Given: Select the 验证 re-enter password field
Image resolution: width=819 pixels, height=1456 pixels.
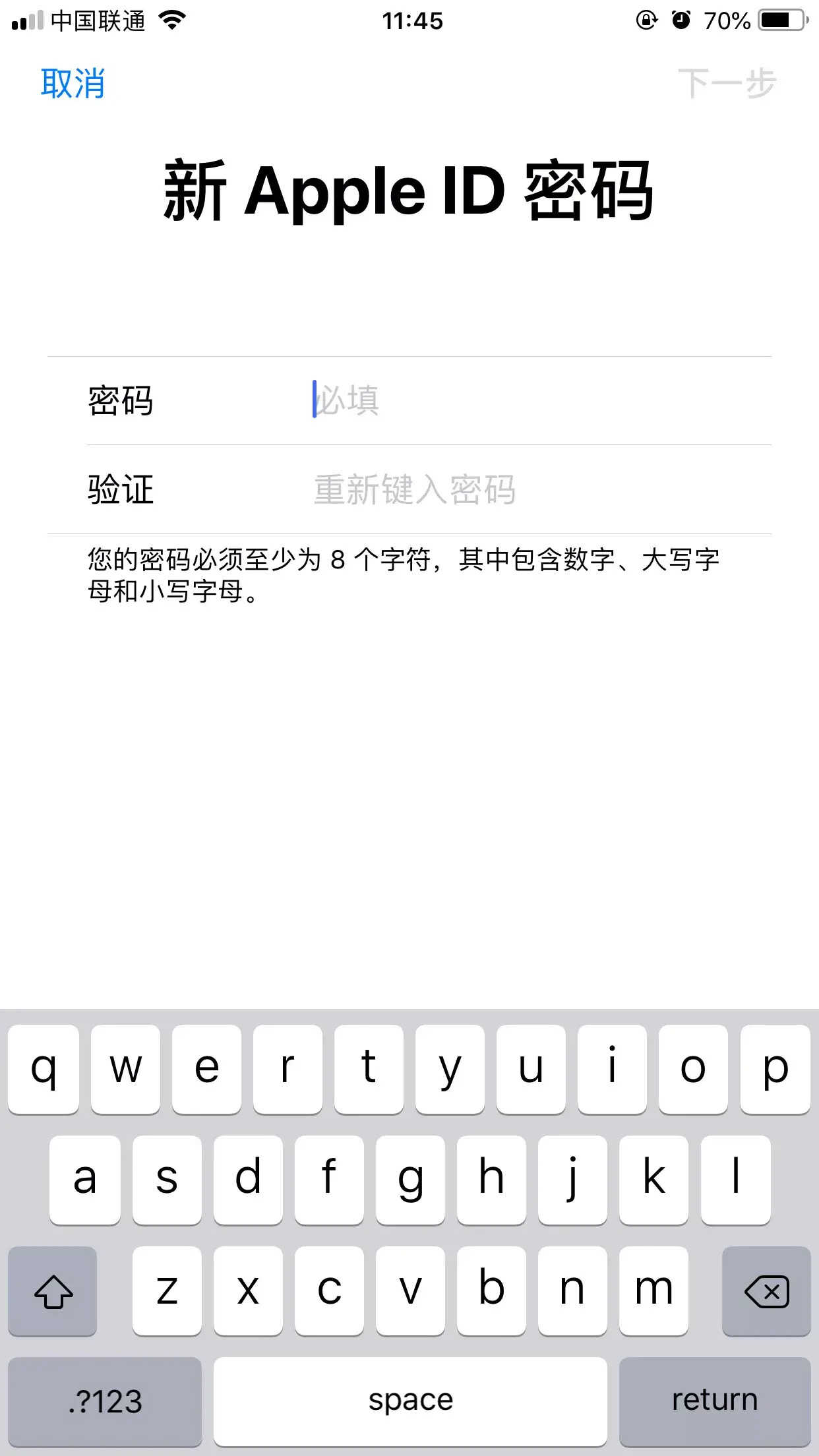Looking at the screenshot, I should 429,490.
